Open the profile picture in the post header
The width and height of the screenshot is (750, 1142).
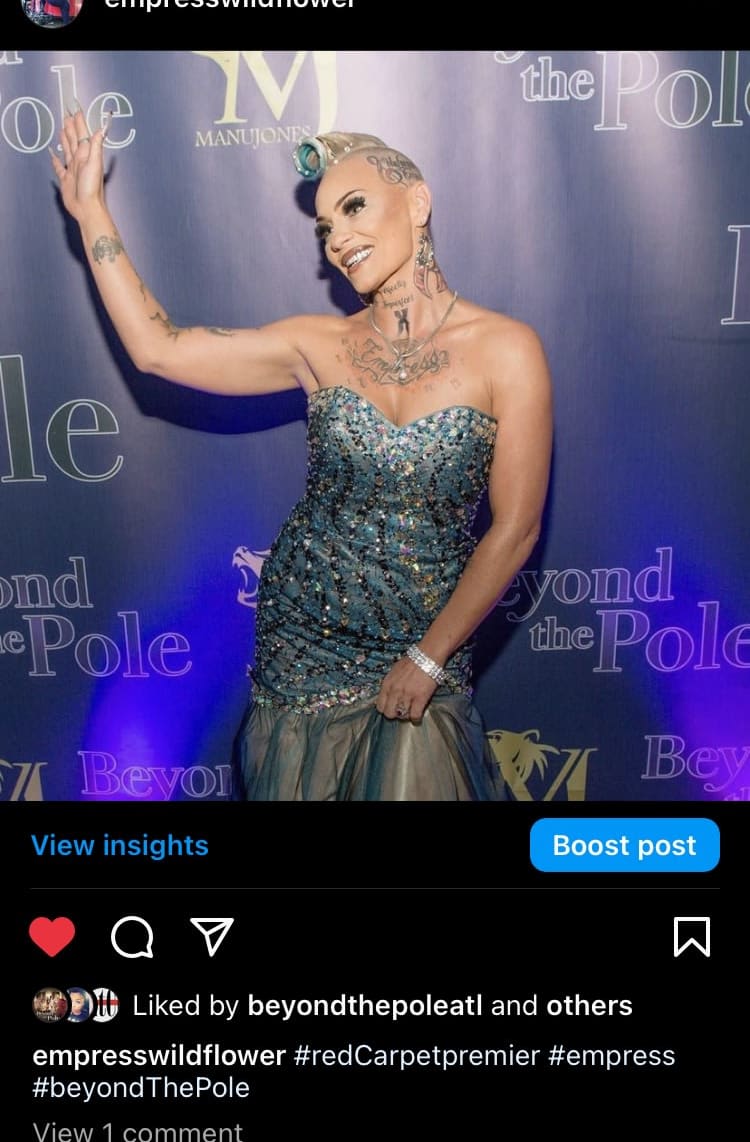tap(52, 8)
